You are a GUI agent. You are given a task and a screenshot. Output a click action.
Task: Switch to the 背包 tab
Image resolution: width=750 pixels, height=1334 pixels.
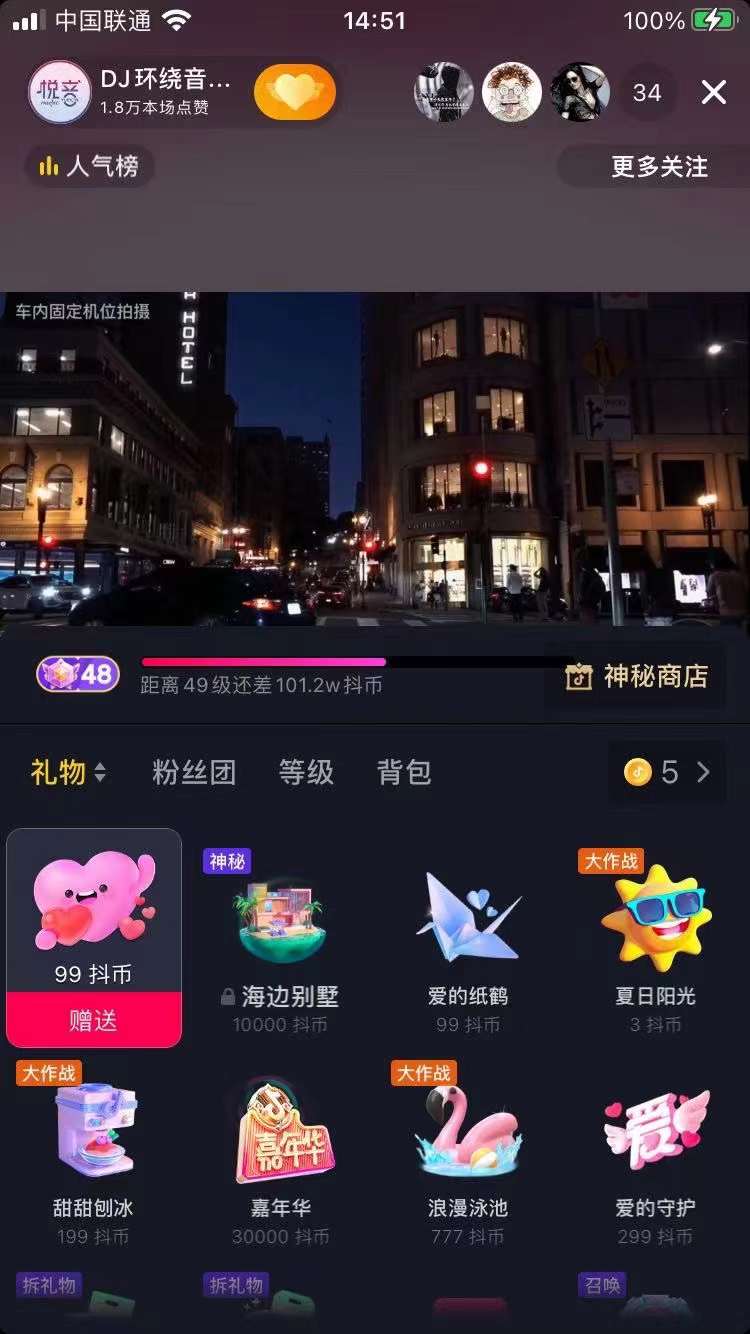pyautogui.click(x=404, y=772)
